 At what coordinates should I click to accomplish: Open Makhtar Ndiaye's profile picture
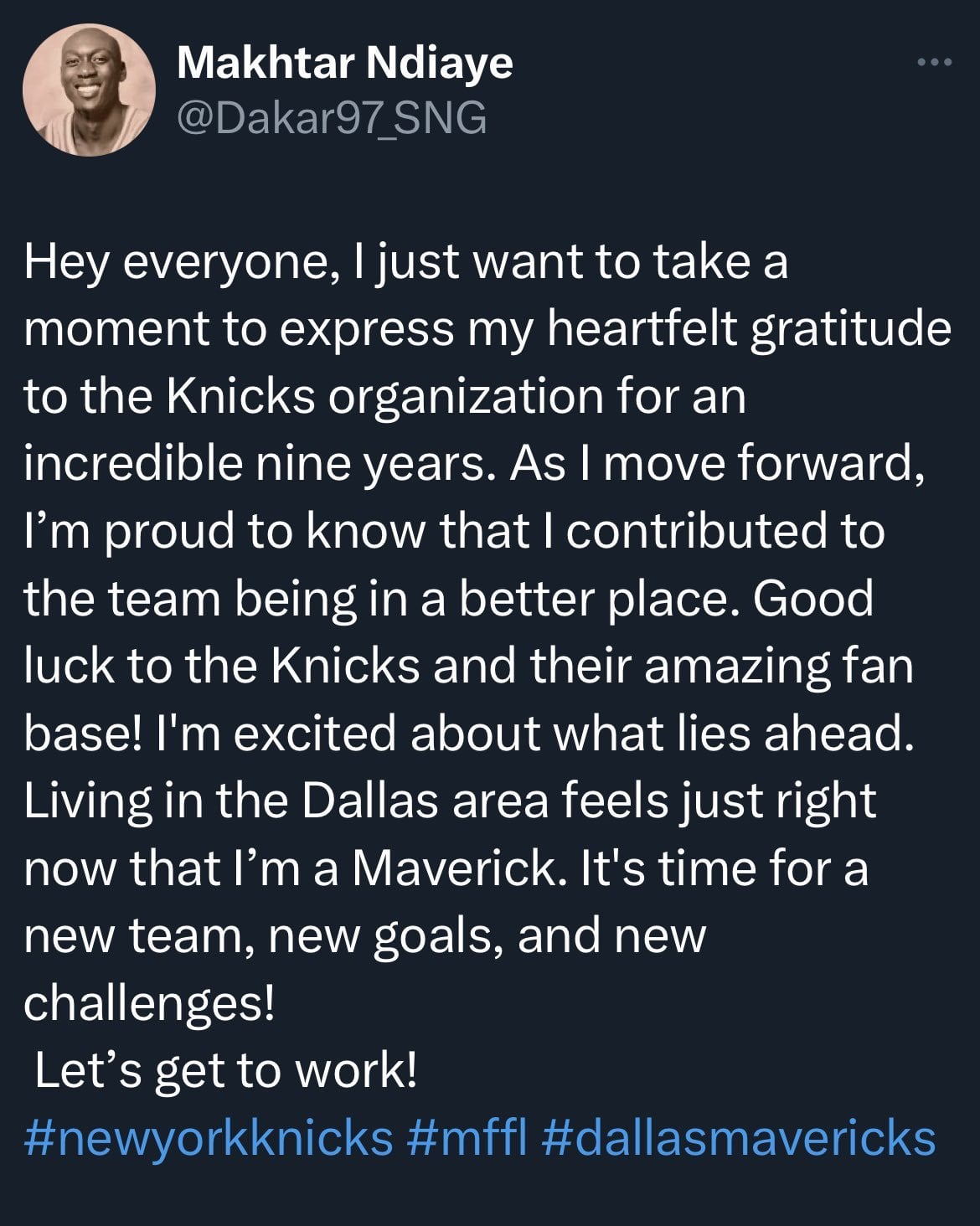coord(90,90)
